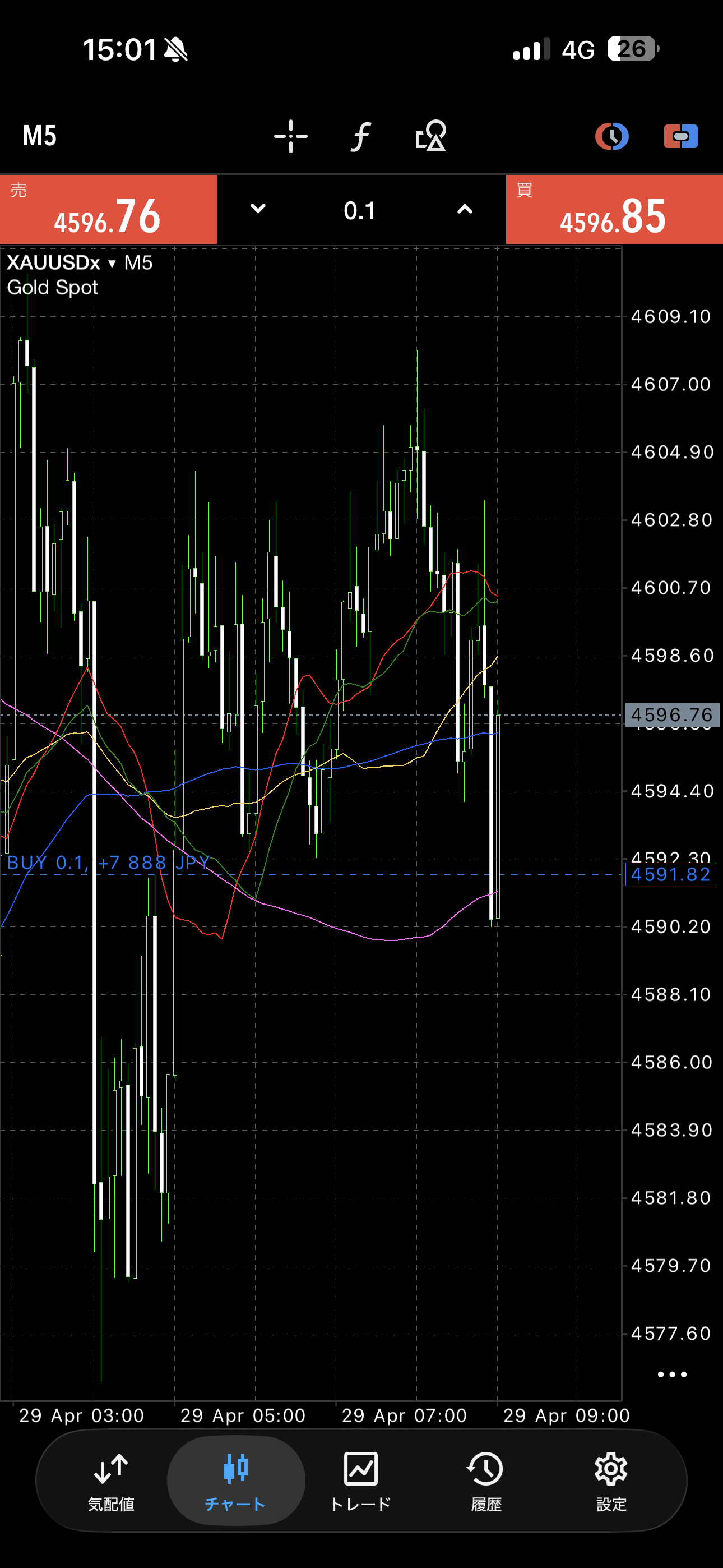Change the M5 timeframe selector
This screenshot has height=1568, width=723.
coord(40,136)
